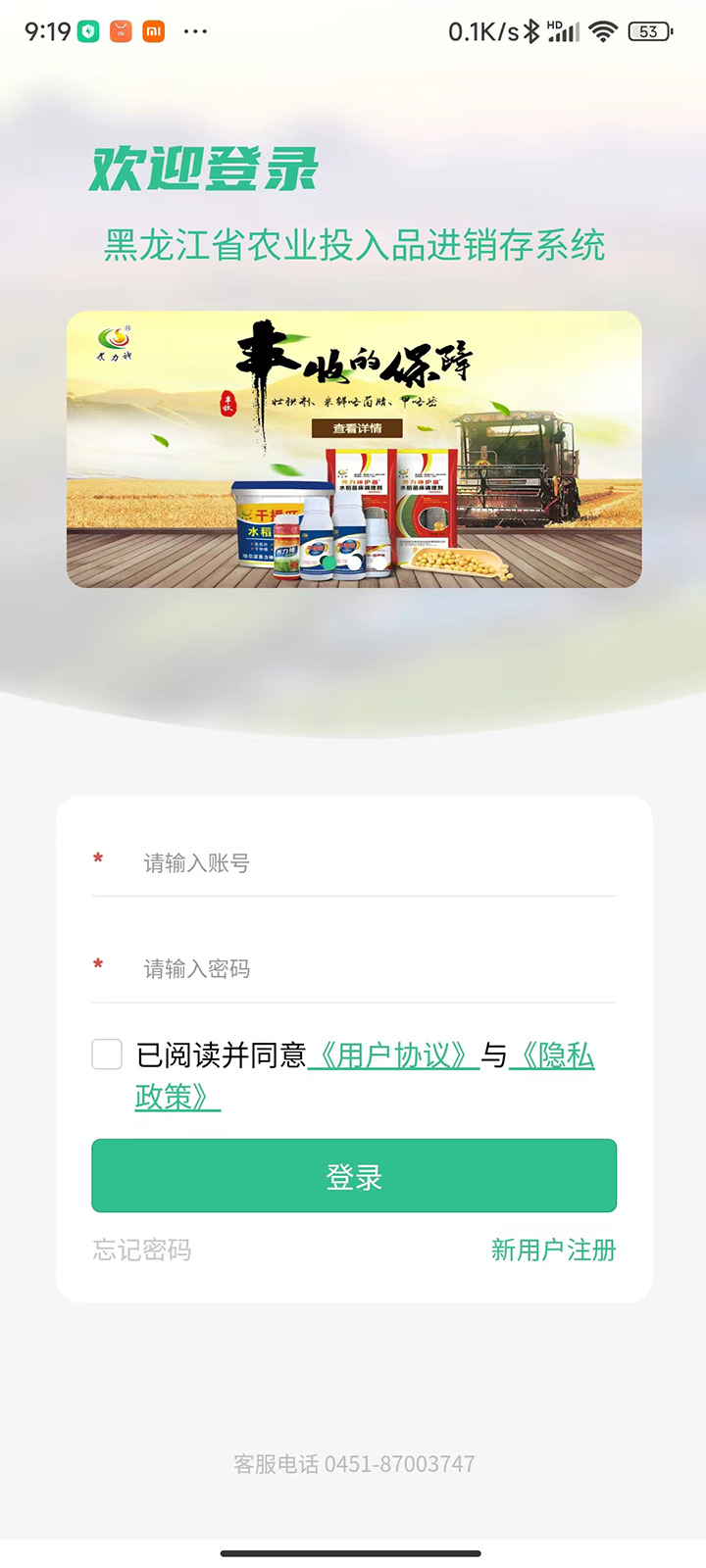Image resolution: width=706 pixels, height=1568 pixels.
Task: Tap the orange mail app icon in status bar
Action: coord(120,30)
